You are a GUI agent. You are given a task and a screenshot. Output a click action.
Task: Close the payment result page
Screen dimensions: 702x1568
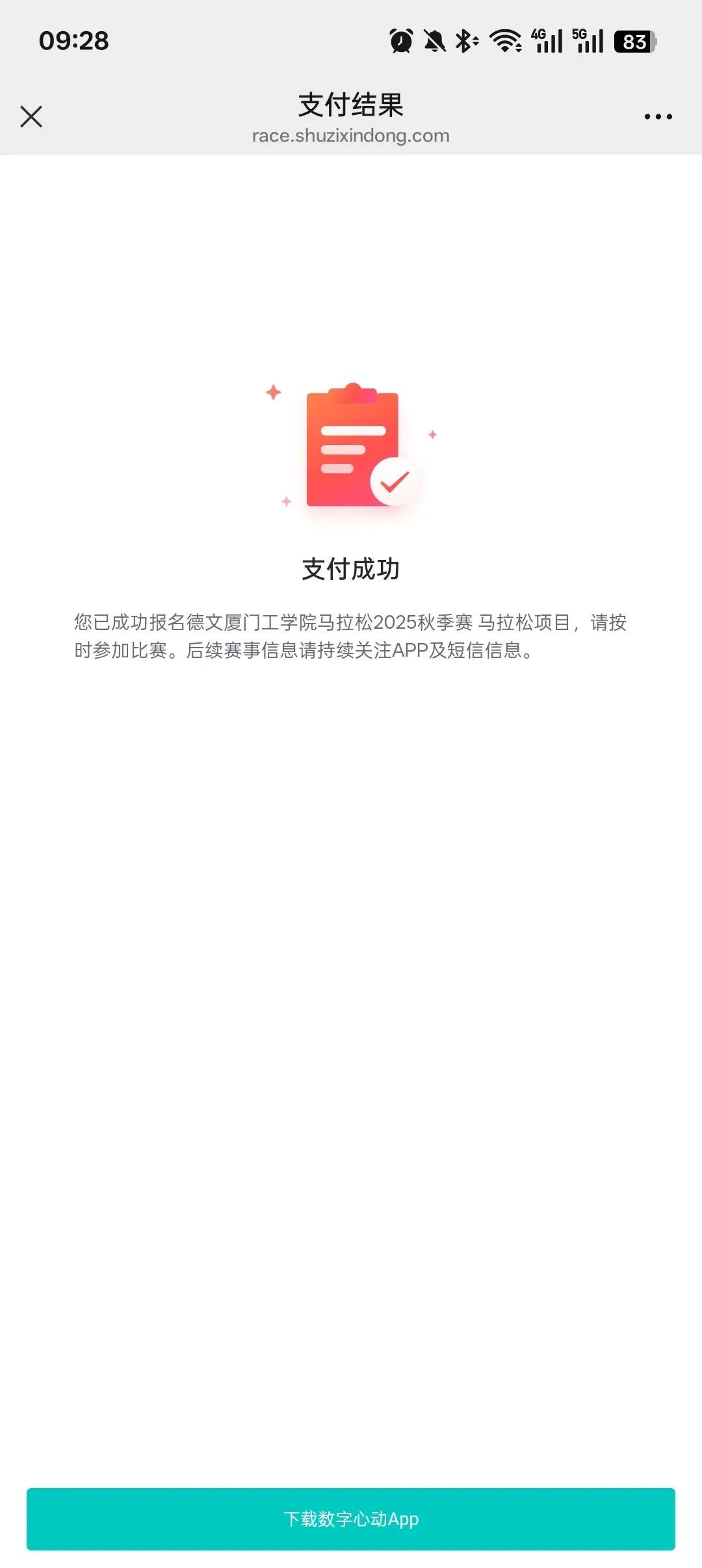(x=31, y=117)
